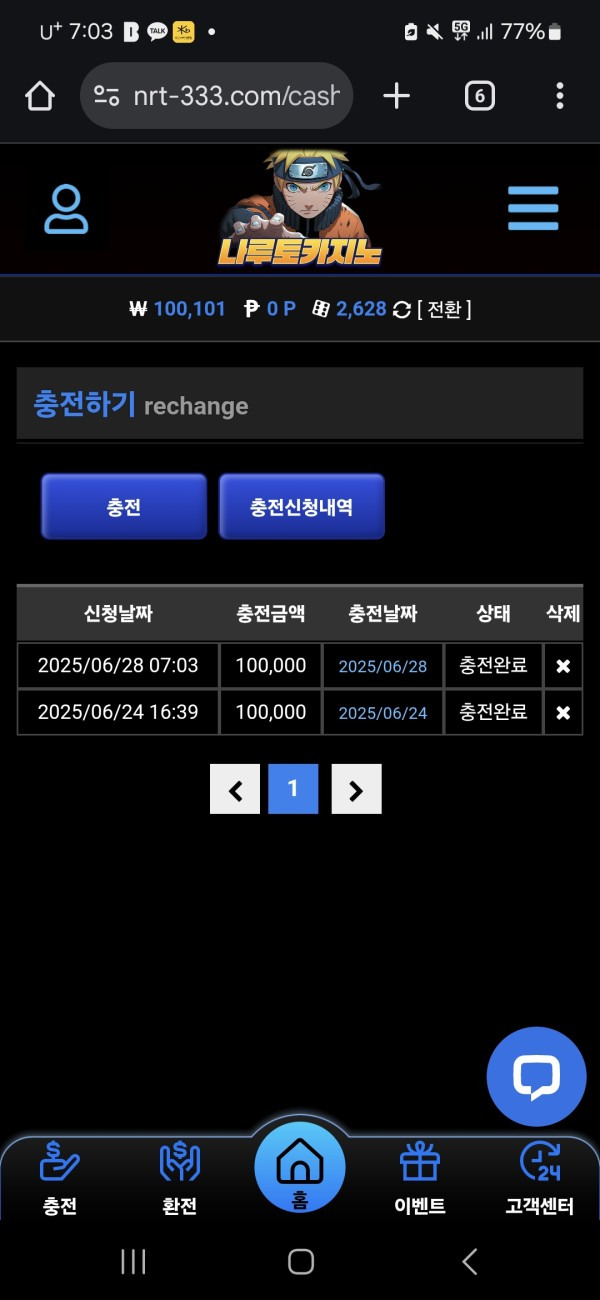Select page 1 in pagination

(293, 789)
